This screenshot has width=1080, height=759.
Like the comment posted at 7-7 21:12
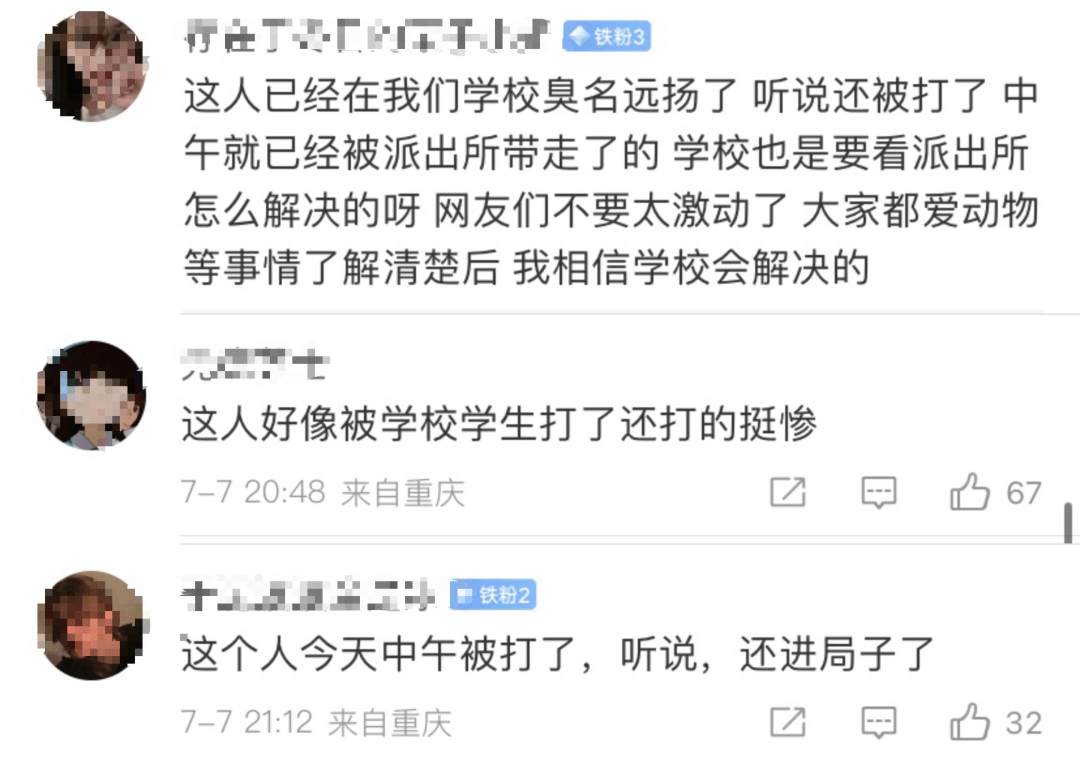[970, 722]
